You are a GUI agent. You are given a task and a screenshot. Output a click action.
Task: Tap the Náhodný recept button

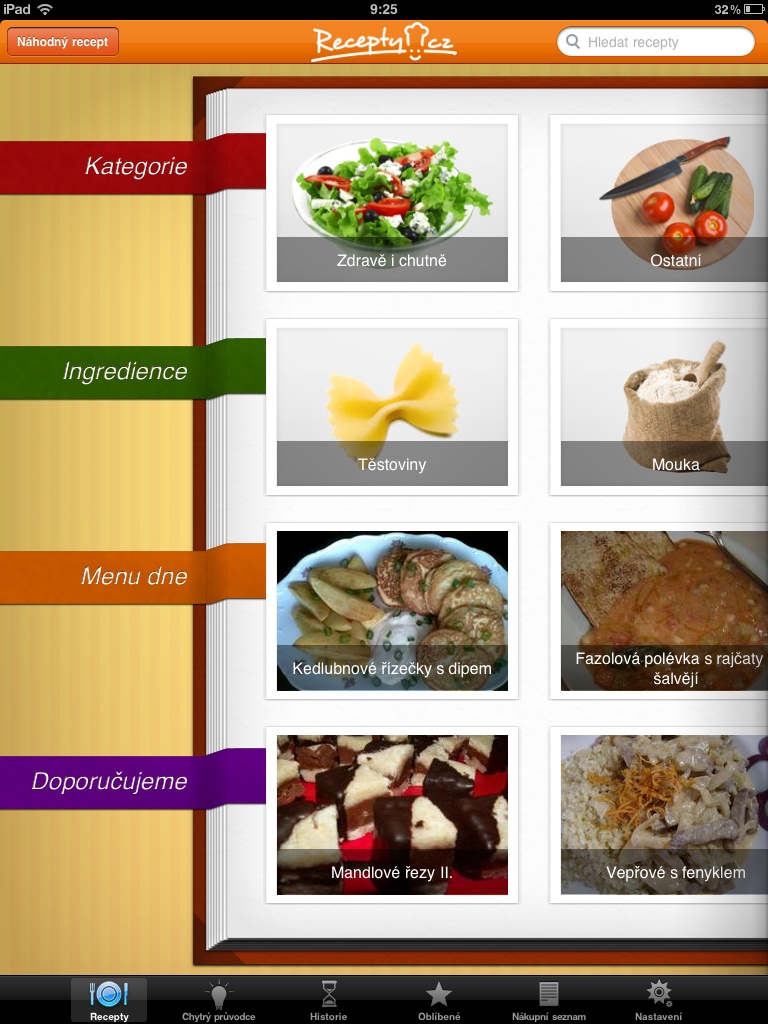pos(63,43)
